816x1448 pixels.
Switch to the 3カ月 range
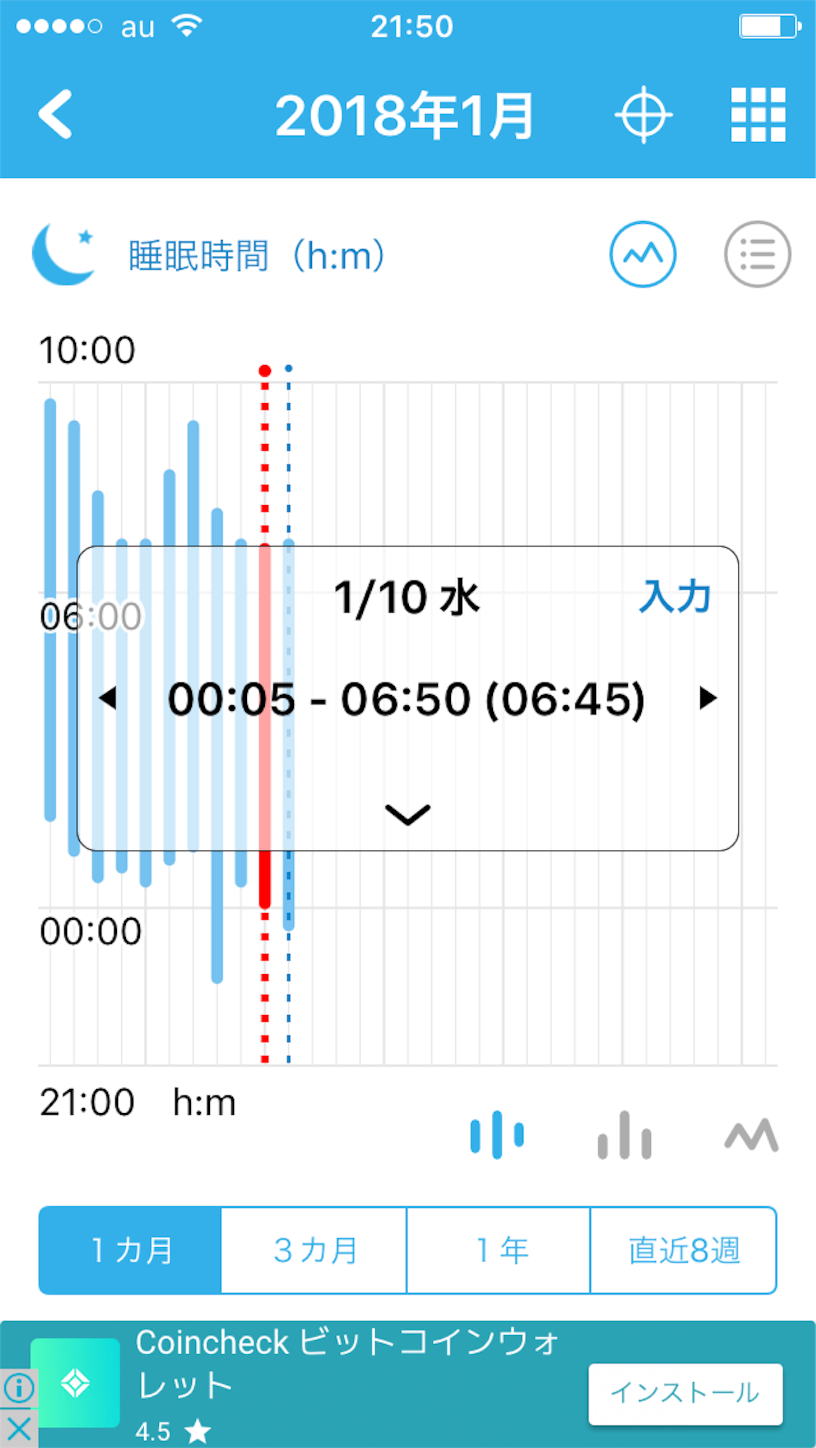314,1250
